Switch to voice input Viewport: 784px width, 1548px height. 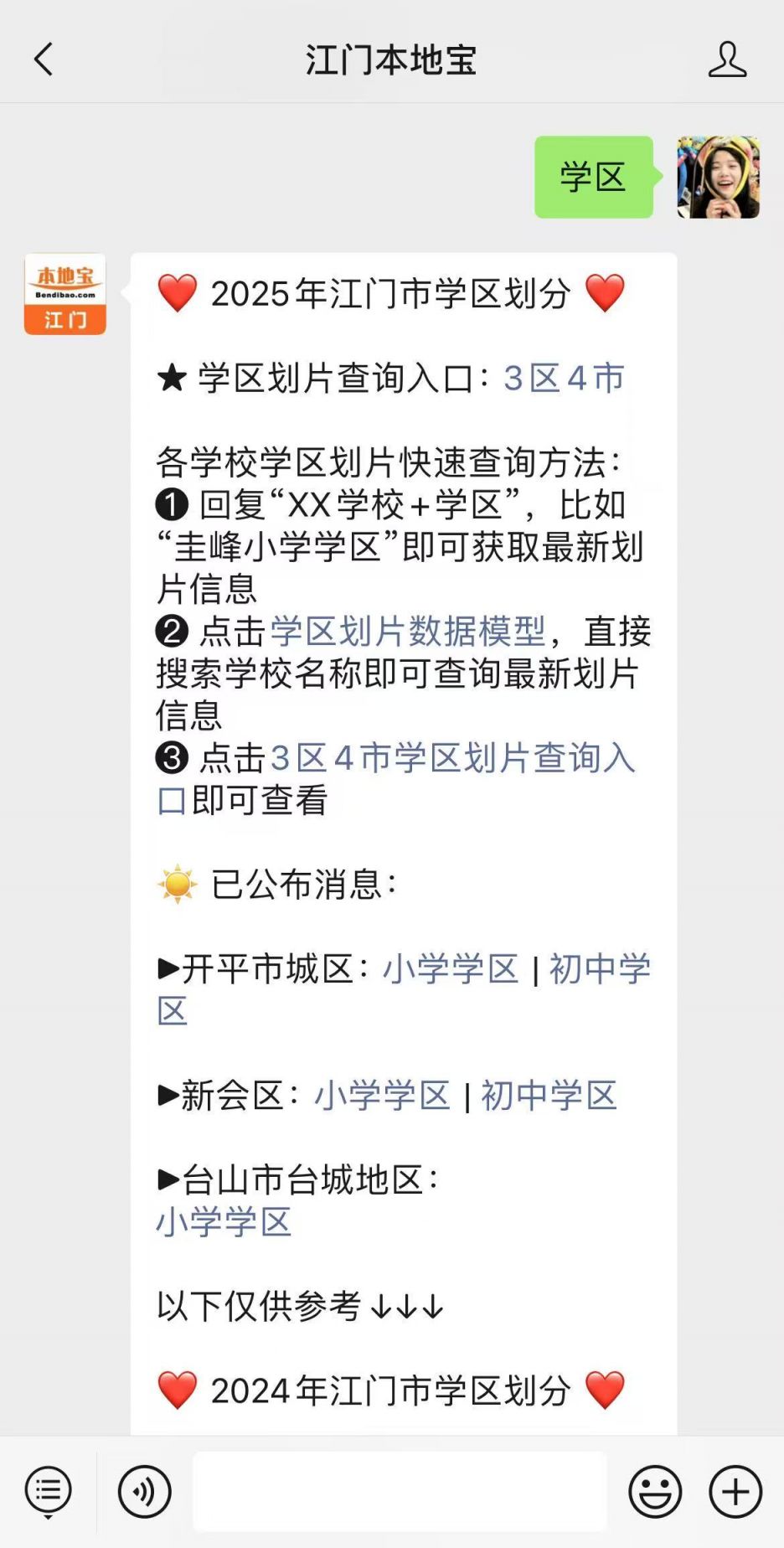click(x=144, y=1492)
